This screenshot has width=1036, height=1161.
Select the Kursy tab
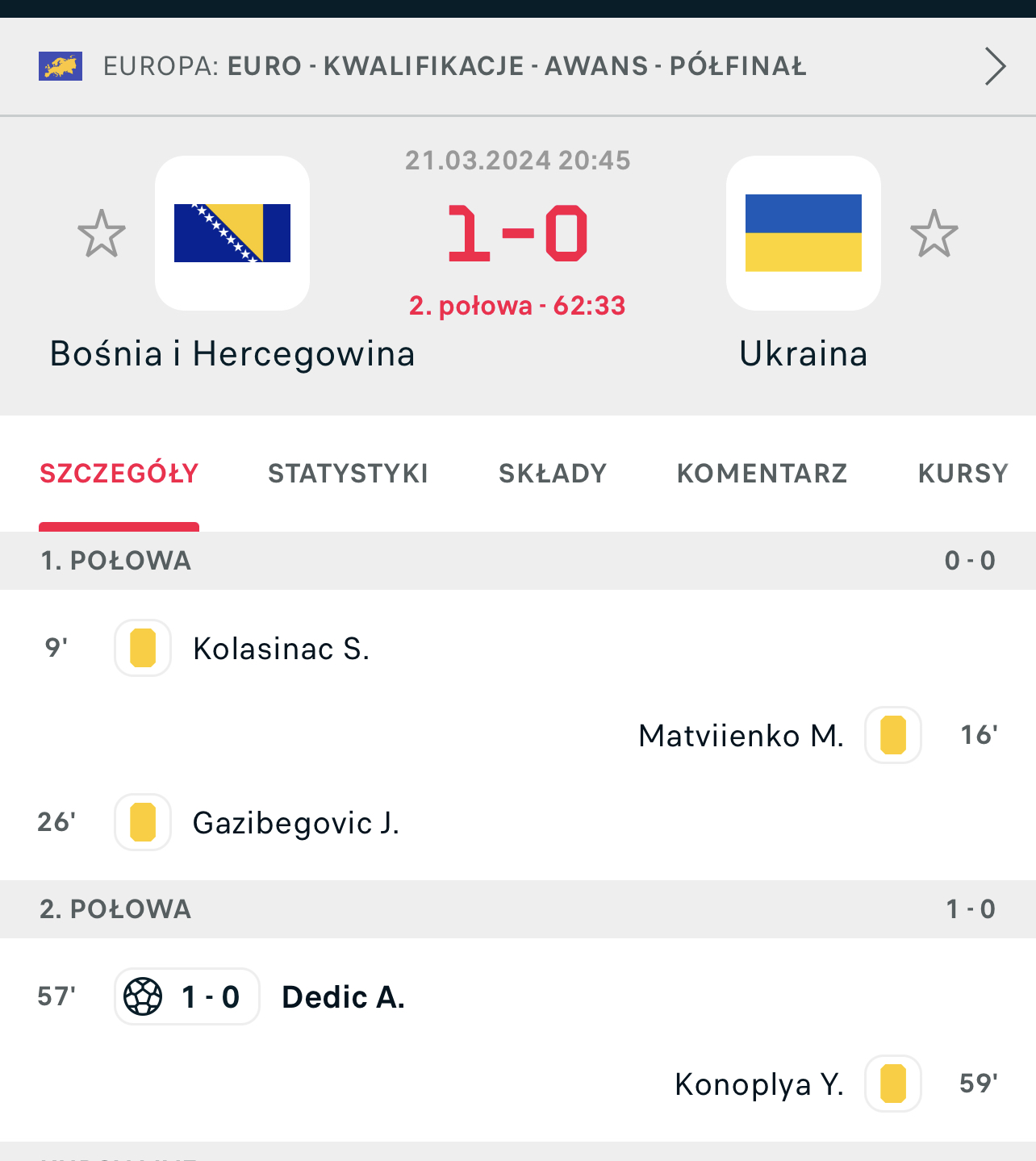coord(963,474)
